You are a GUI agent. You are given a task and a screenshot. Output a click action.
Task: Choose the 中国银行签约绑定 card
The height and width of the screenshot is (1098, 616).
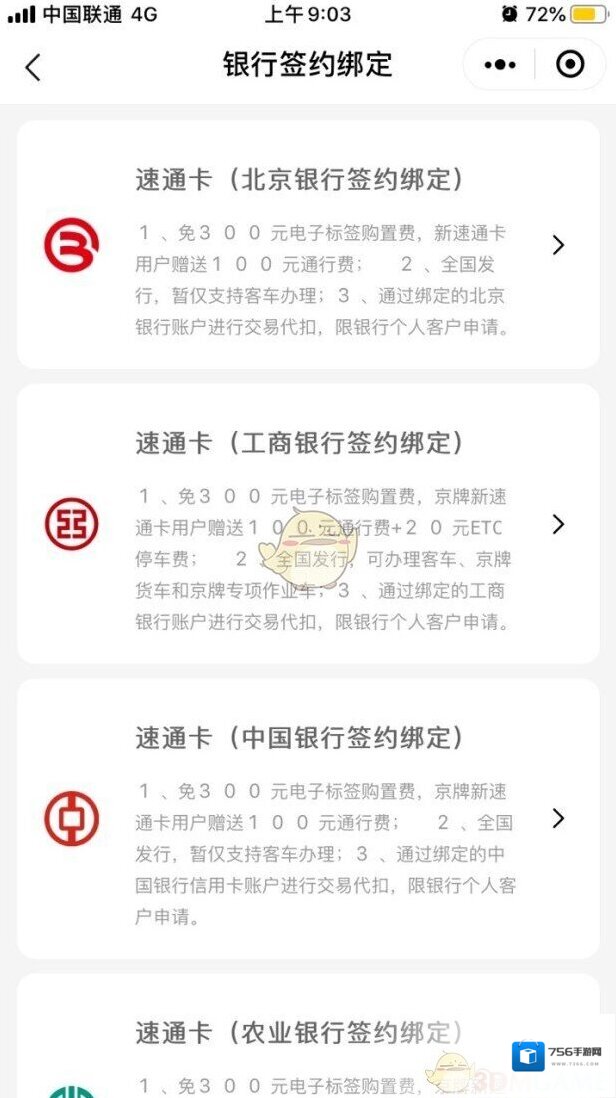tap(308, 818)
